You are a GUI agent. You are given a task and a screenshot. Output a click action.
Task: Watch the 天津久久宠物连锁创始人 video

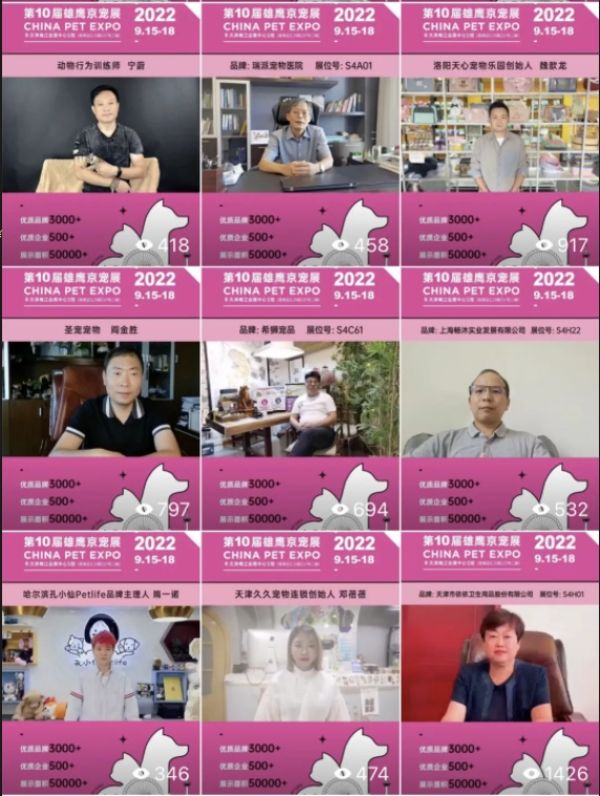coord(300,665)
